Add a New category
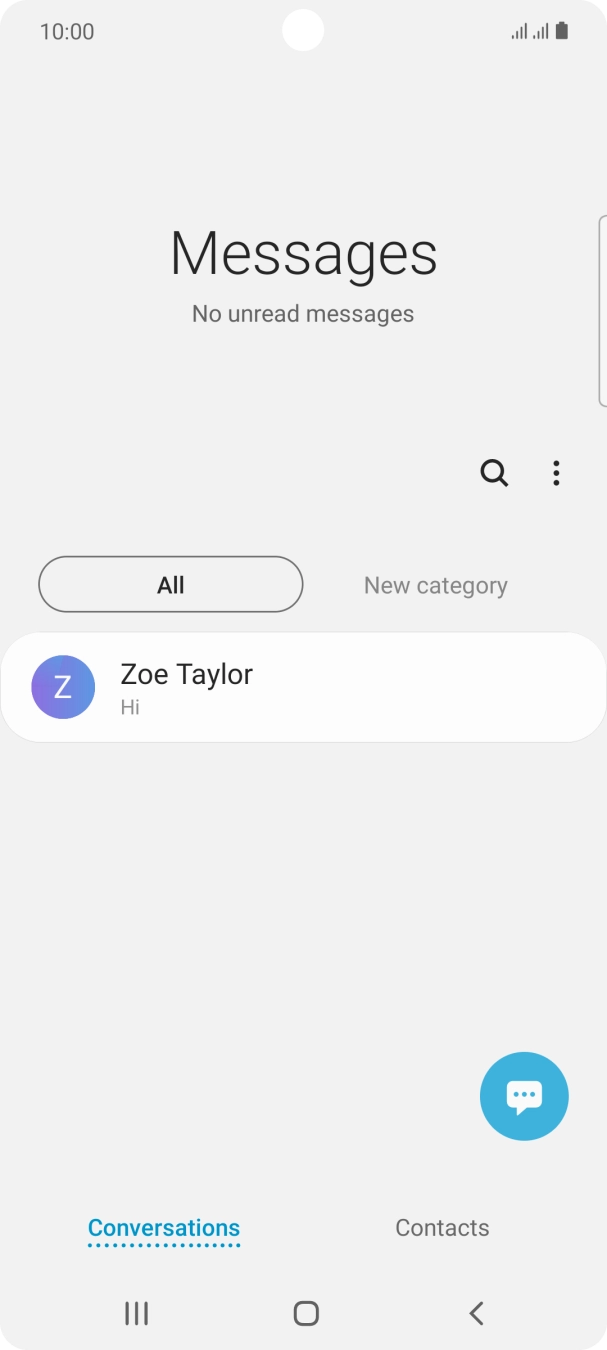The width and height of the screenshot is (607, 1350). [435, 586]
